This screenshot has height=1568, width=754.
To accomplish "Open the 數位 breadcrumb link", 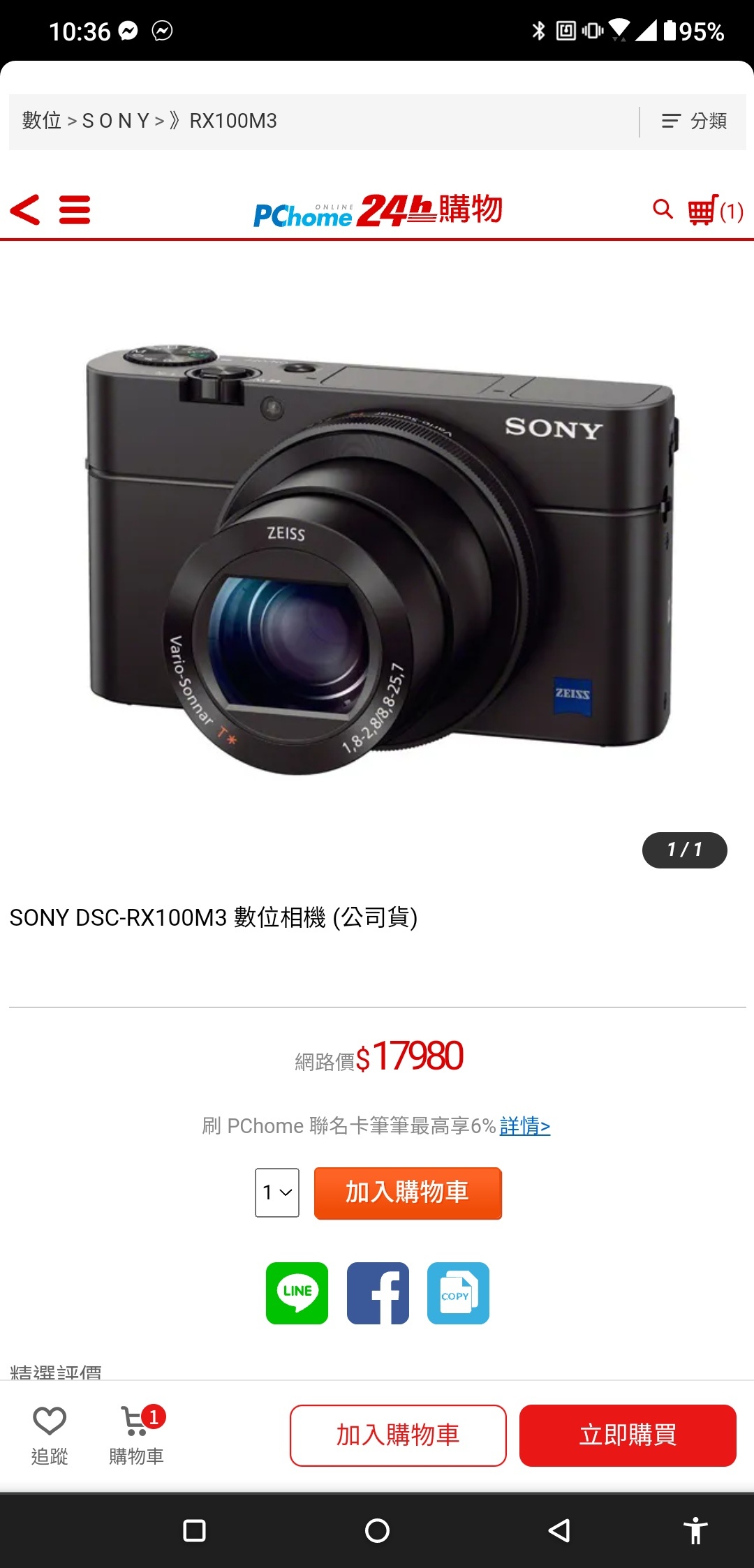I will pos(41,121).
